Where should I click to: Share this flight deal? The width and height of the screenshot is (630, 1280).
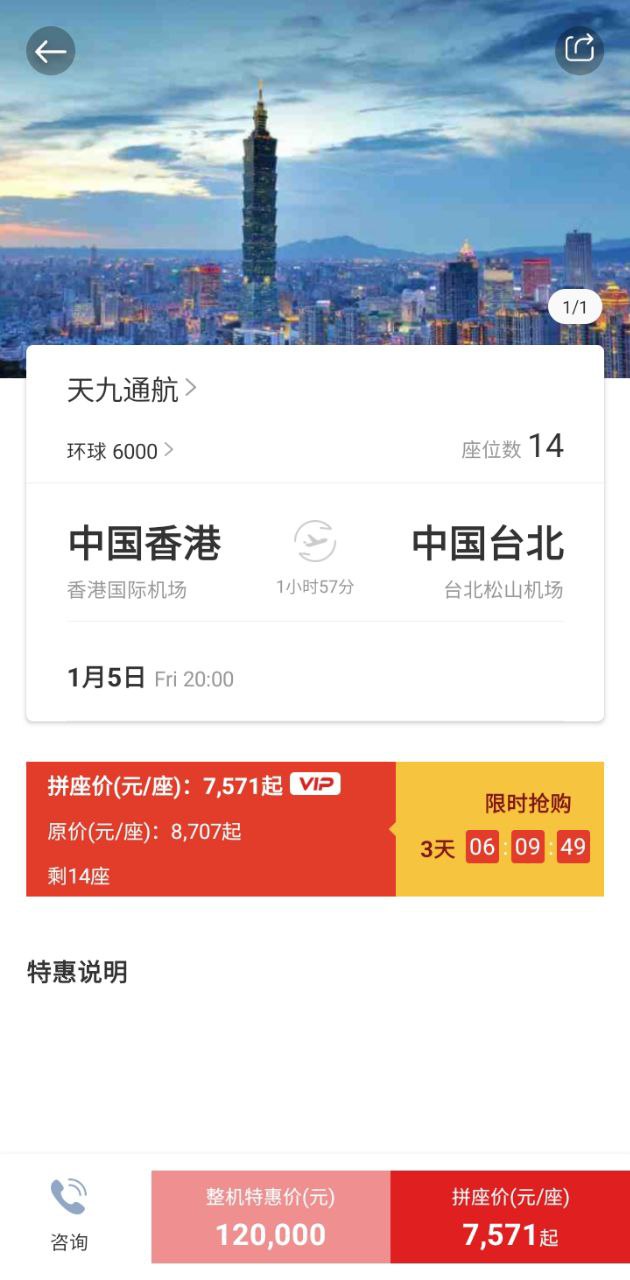pyautogui.click(x=579, y=50)
